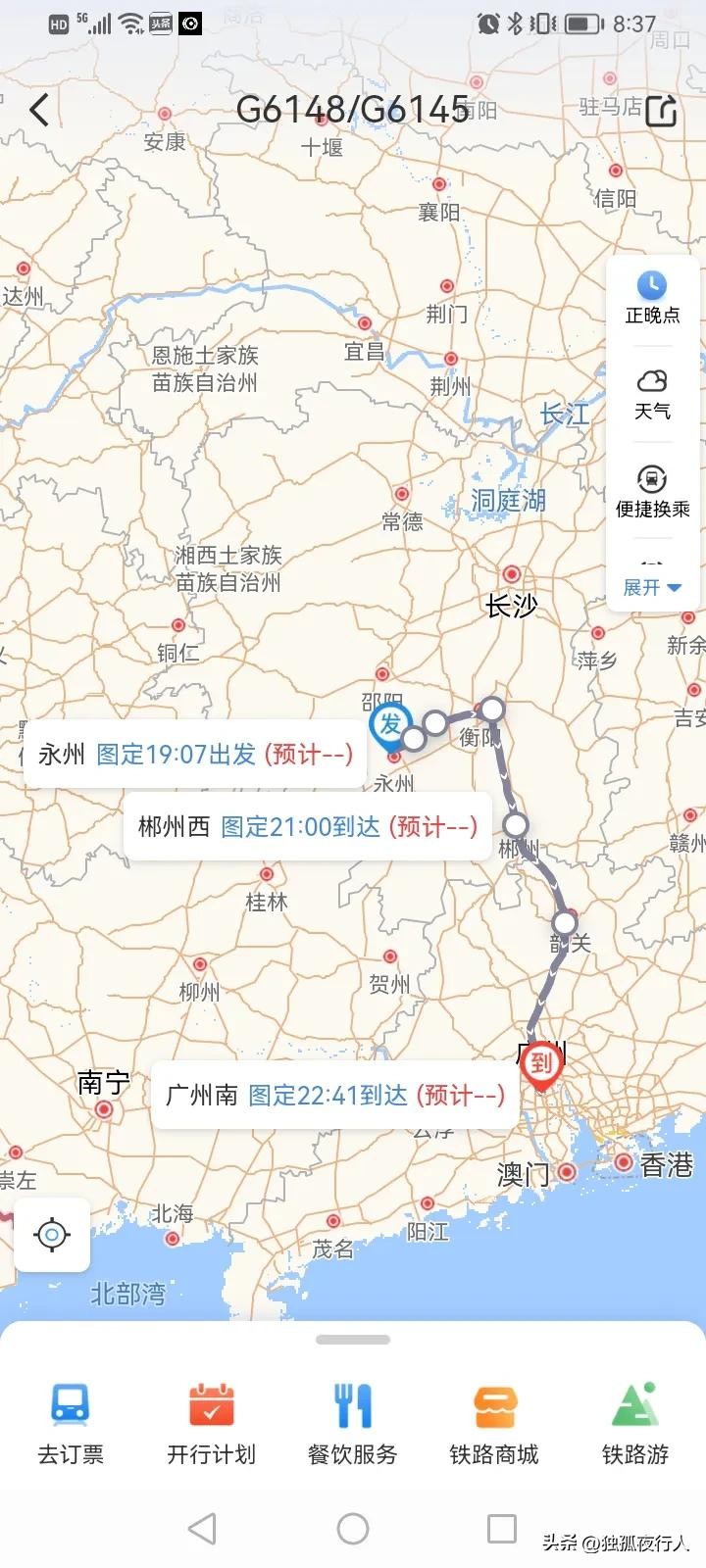
Task: Open 餐饮服务 dining service
Action: pos(352,1423)
